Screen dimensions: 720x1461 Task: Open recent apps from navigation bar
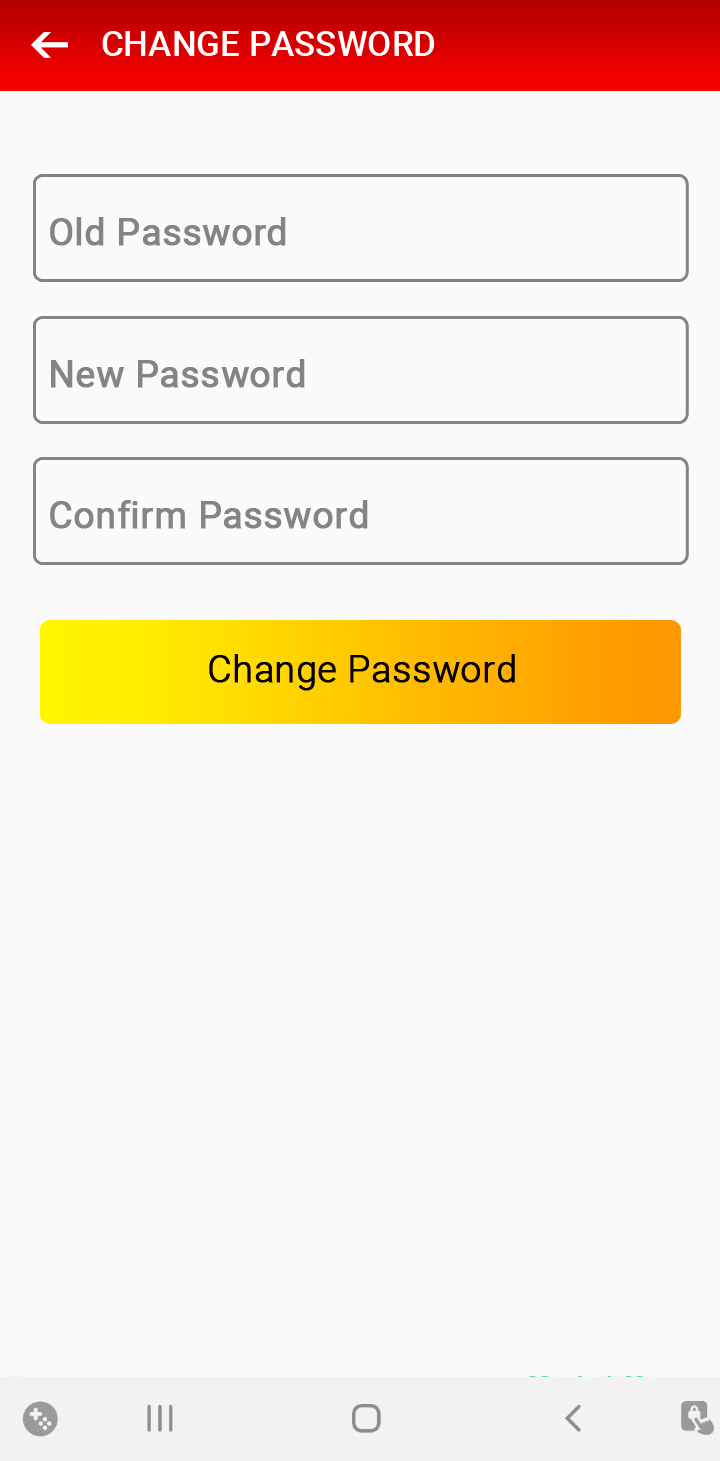(160, 1418)
